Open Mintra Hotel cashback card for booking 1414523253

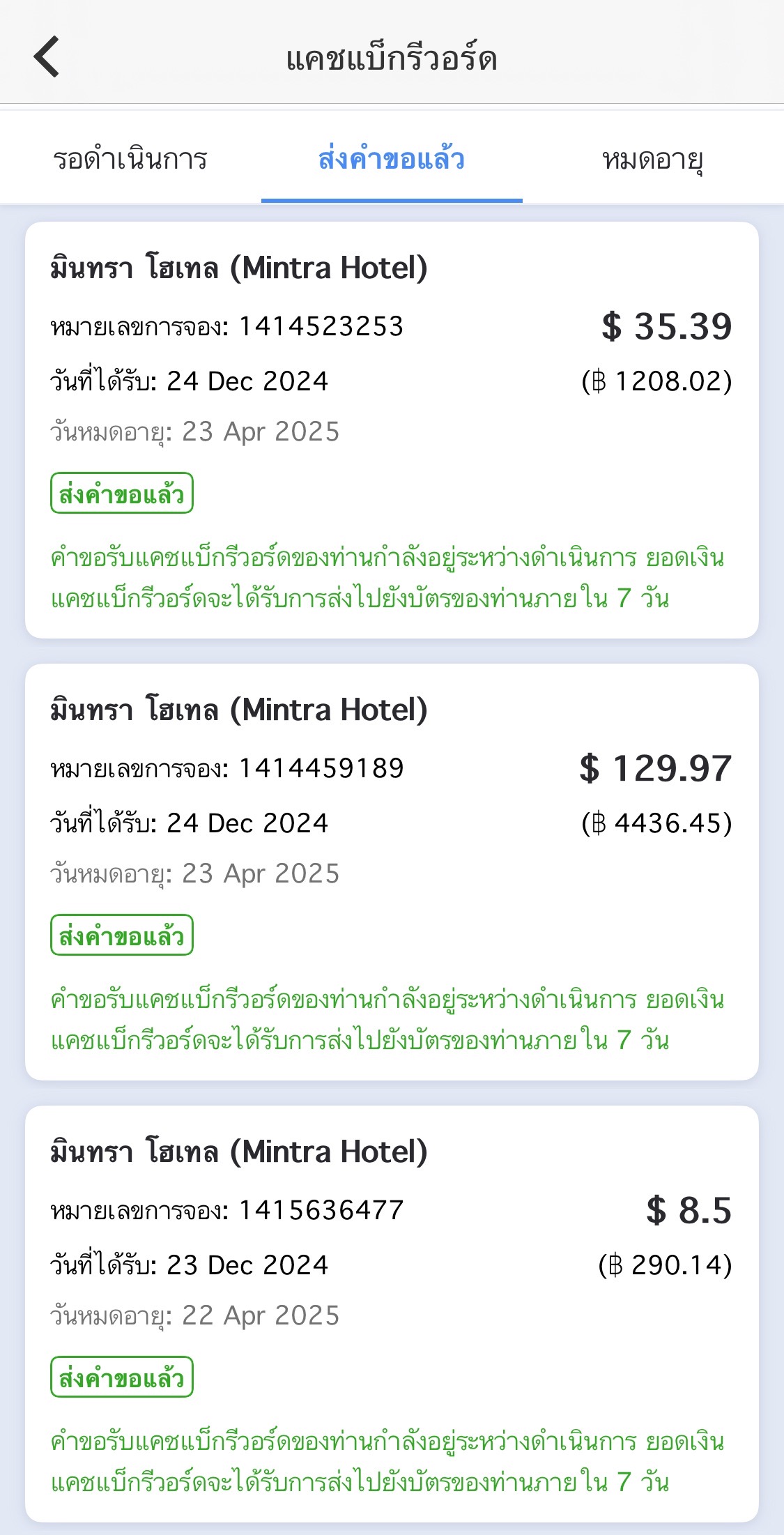tap(392, 430)
